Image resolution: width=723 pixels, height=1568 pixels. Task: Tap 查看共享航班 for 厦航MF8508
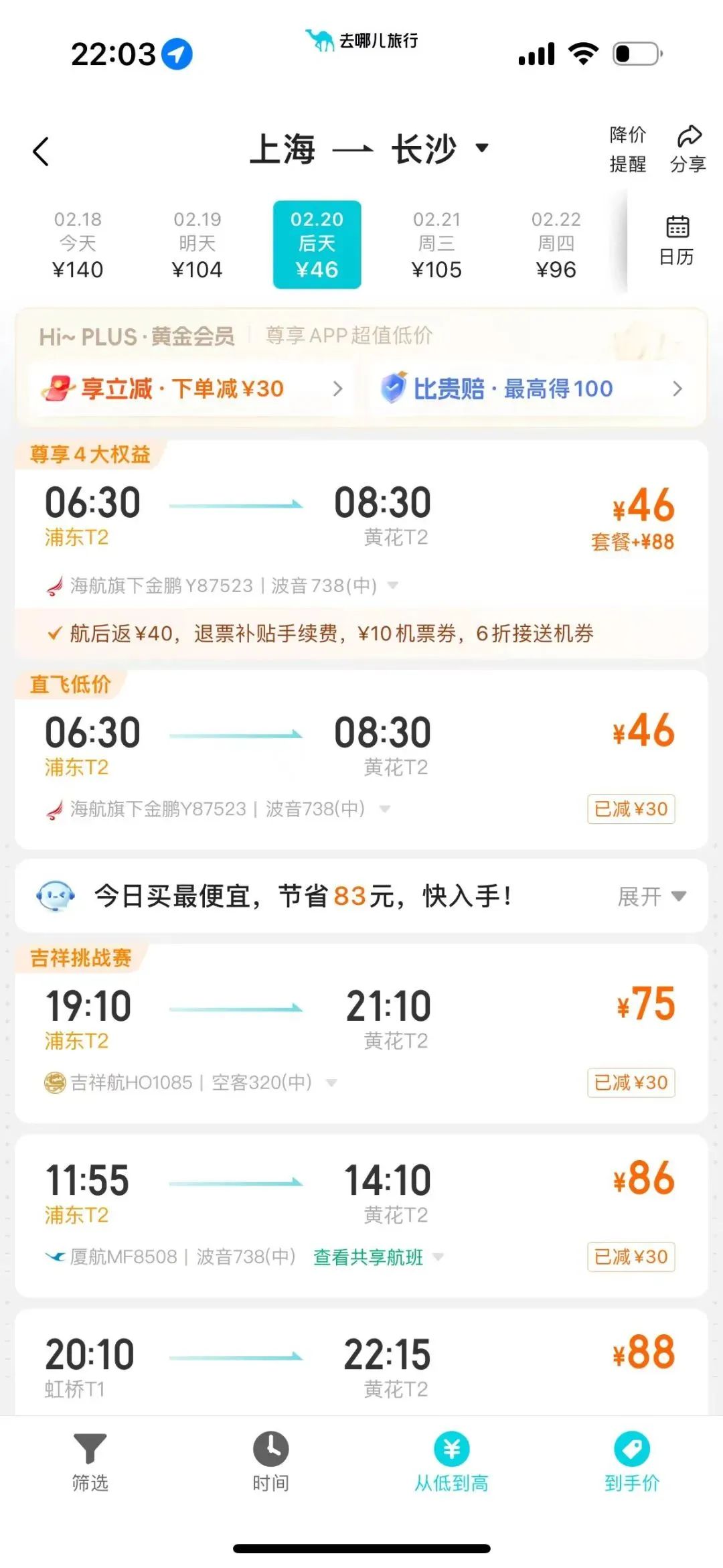pos(368,1257)
